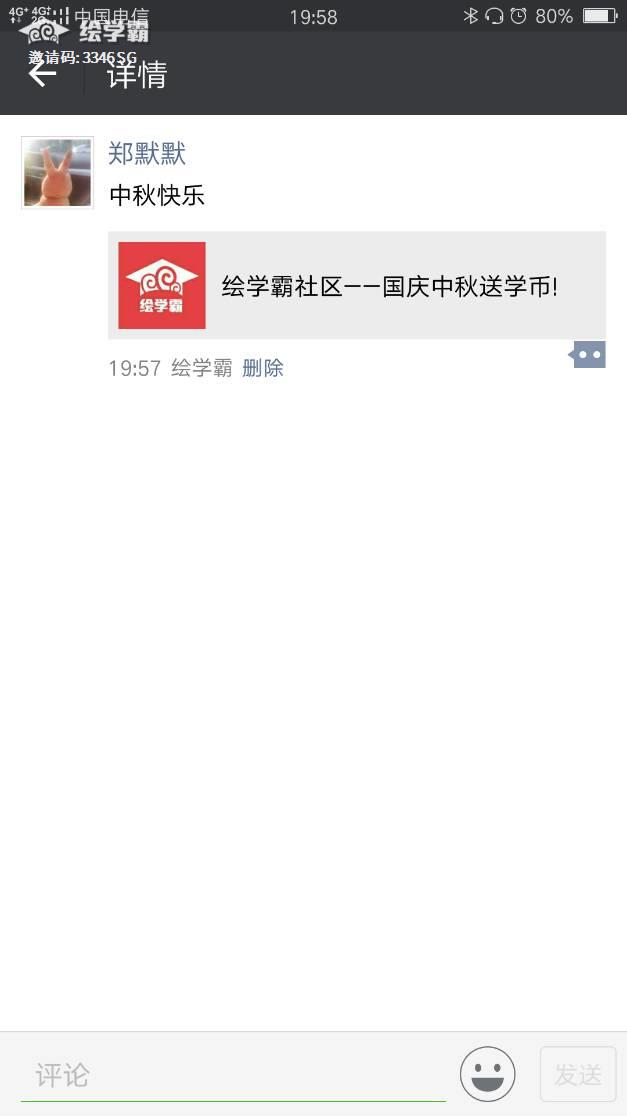Screen dimensions: 627x1116
Task: Go back using the arrow icon
Action: pyautogui.click(x=43, y=75)
